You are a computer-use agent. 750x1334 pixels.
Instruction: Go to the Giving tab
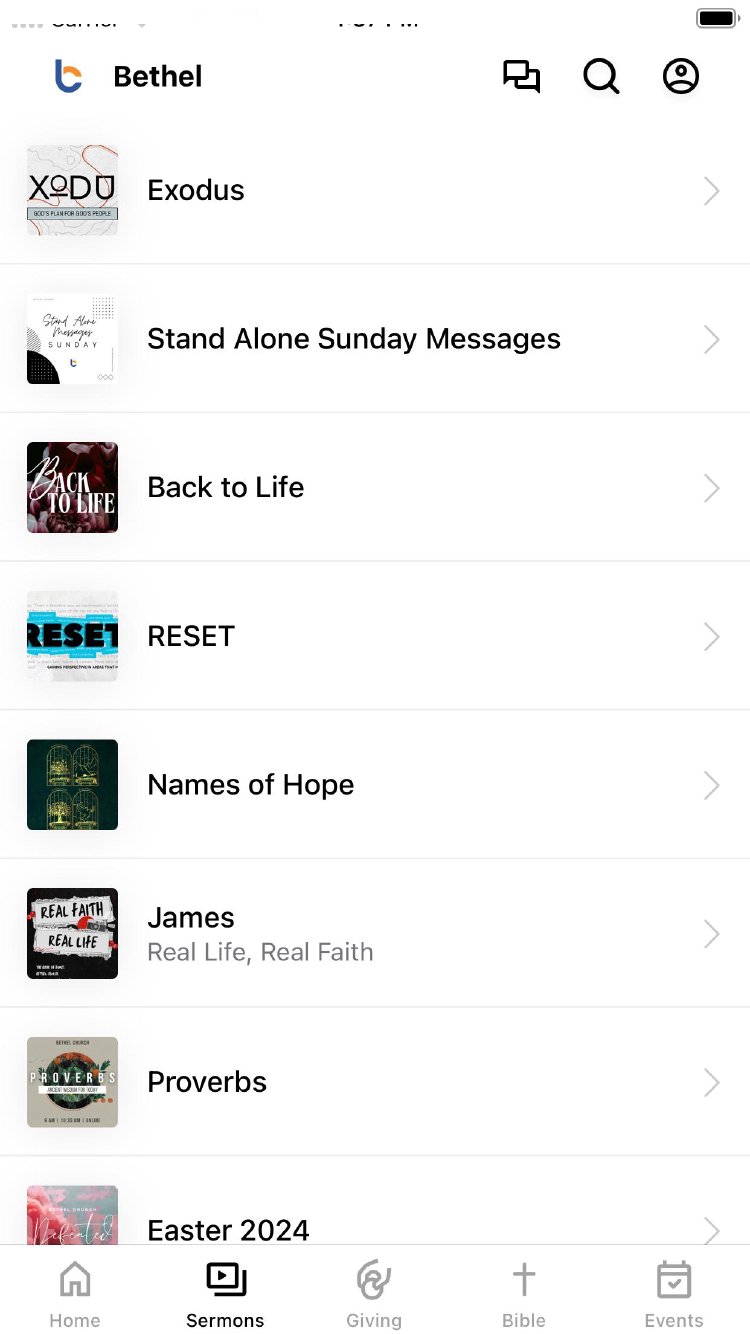pos(374,1292)
